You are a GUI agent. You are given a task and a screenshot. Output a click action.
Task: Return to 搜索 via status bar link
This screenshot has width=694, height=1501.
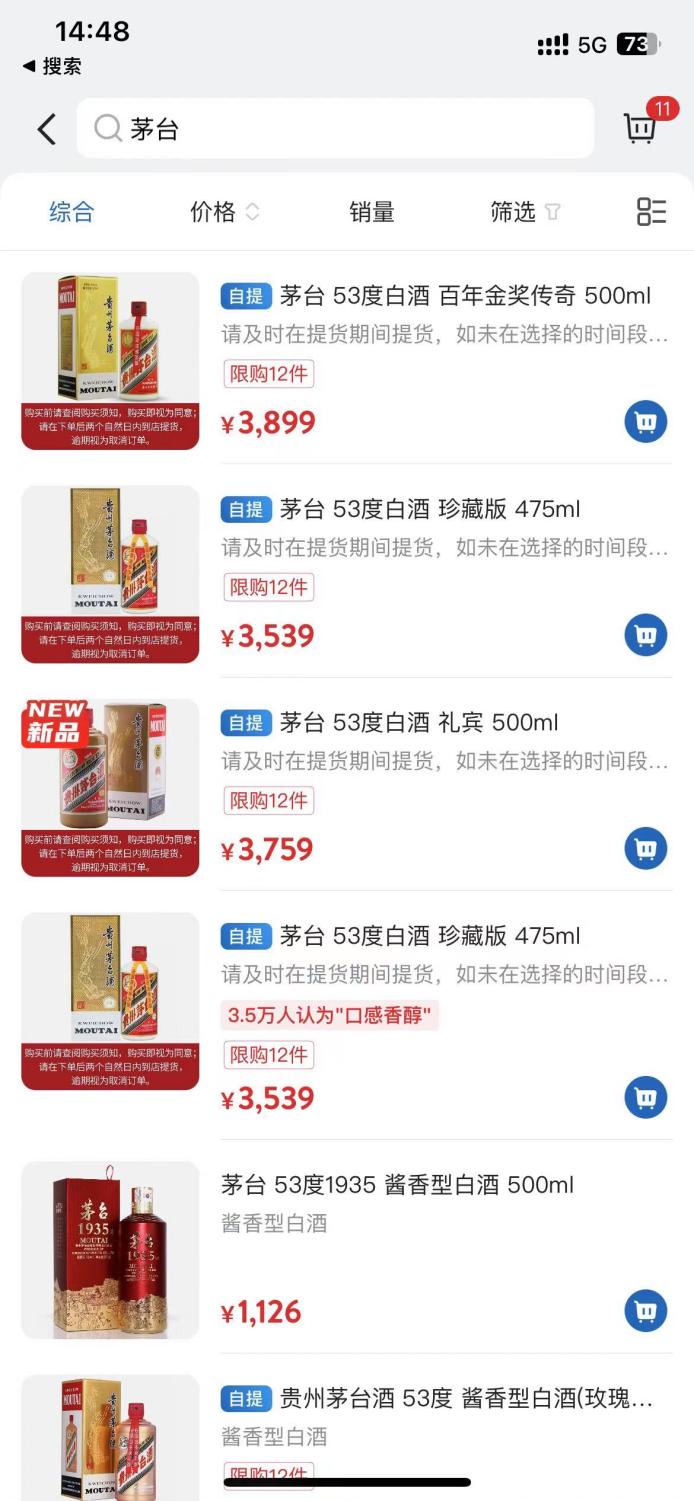[52, 67]
